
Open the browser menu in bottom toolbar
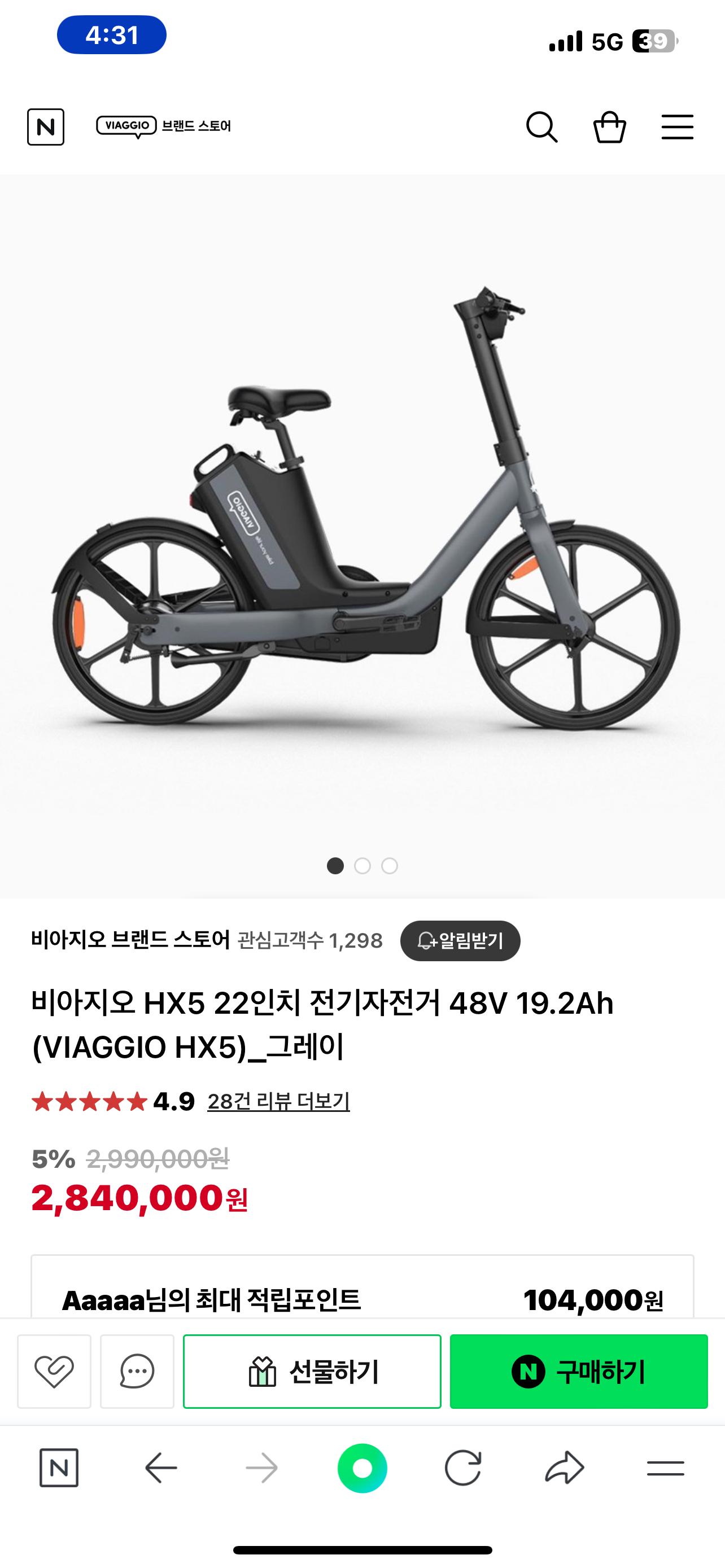tap(665, 1468)
